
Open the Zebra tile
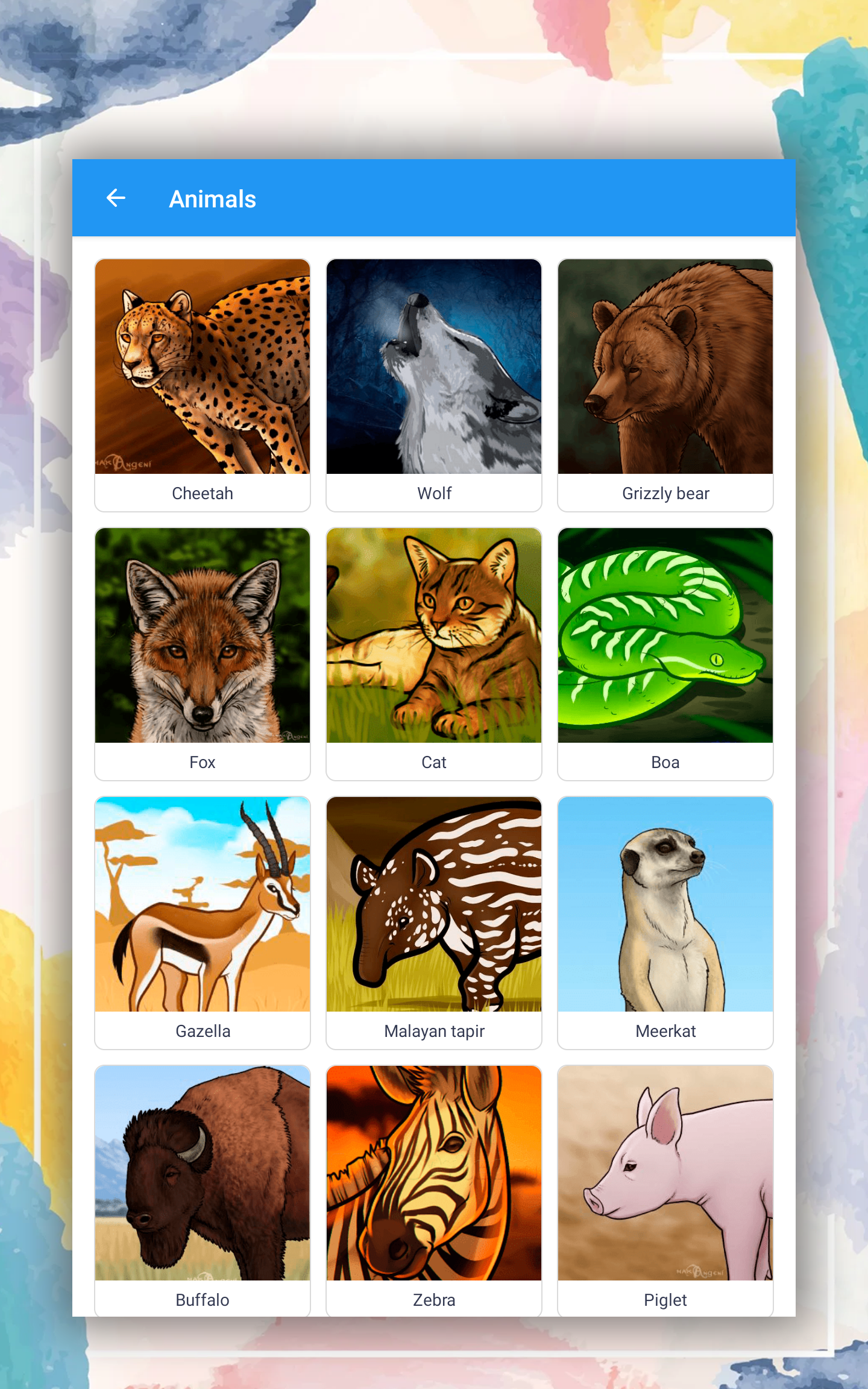click(x=434, y=1191)
